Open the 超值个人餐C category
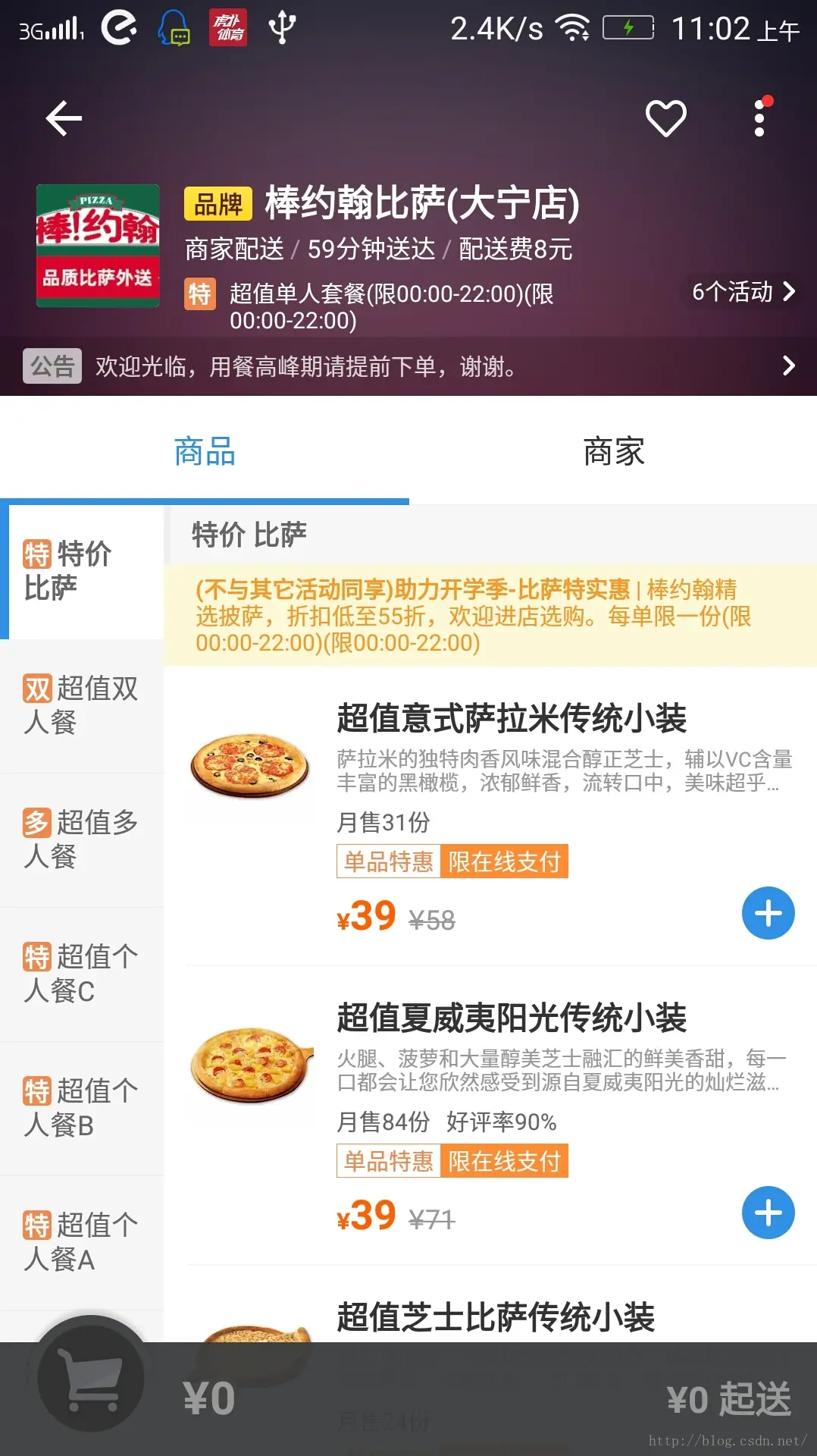Viewport: 817px width, 1456px height. coord(81,974)
